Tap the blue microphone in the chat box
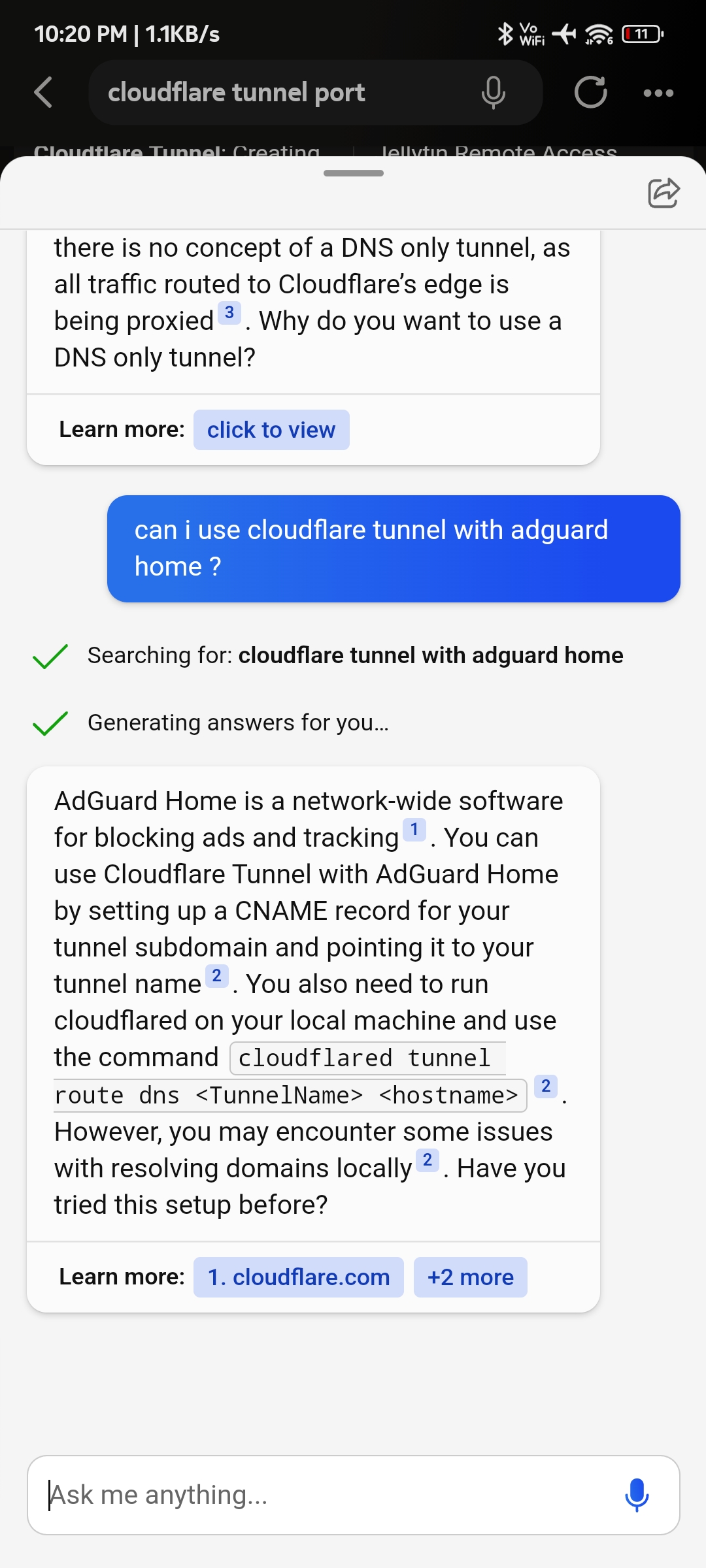The width and height of the screenshot is (706, 1568). coord(637,1495)
